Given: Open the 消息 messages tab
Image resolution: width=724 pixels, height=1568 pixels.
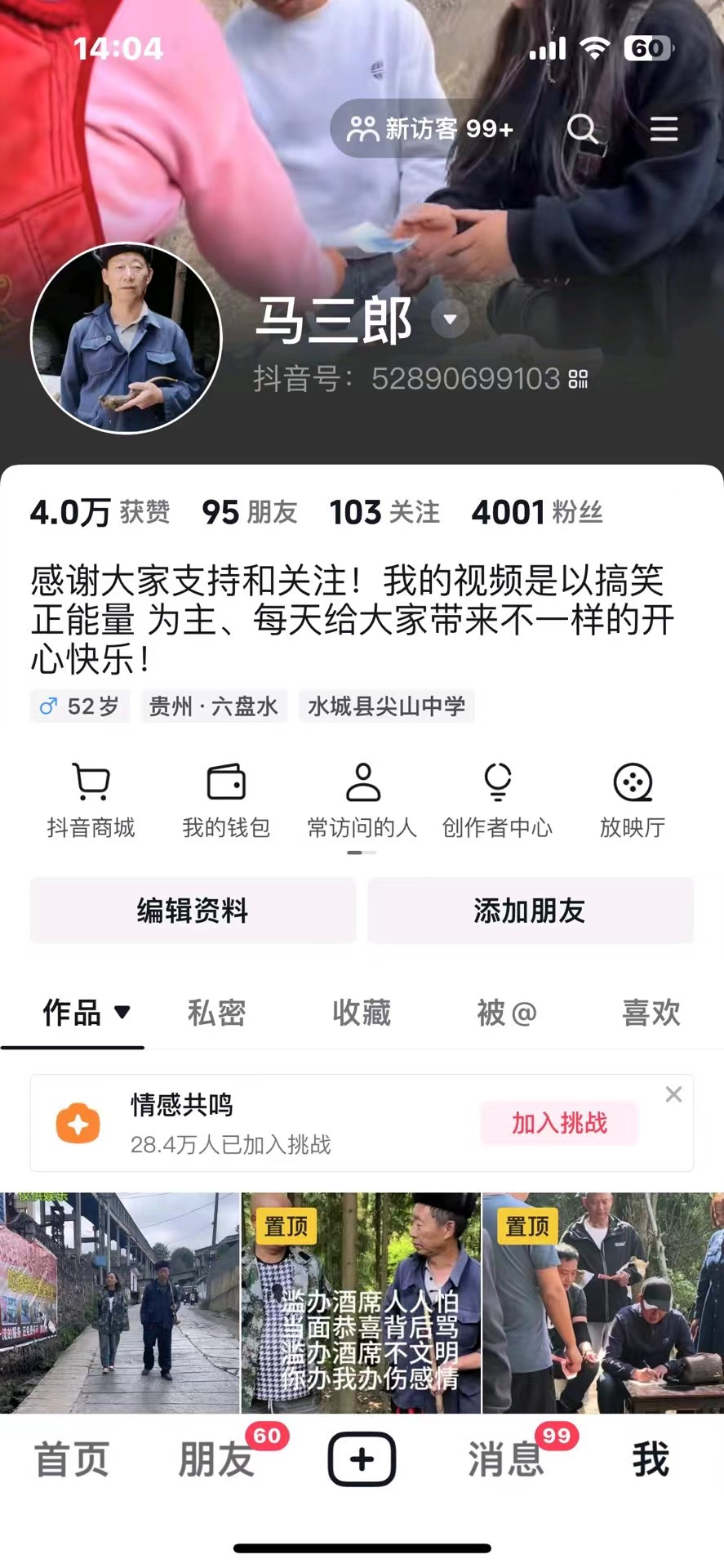Looking at the screenshot, I should tap(506, 1459).
